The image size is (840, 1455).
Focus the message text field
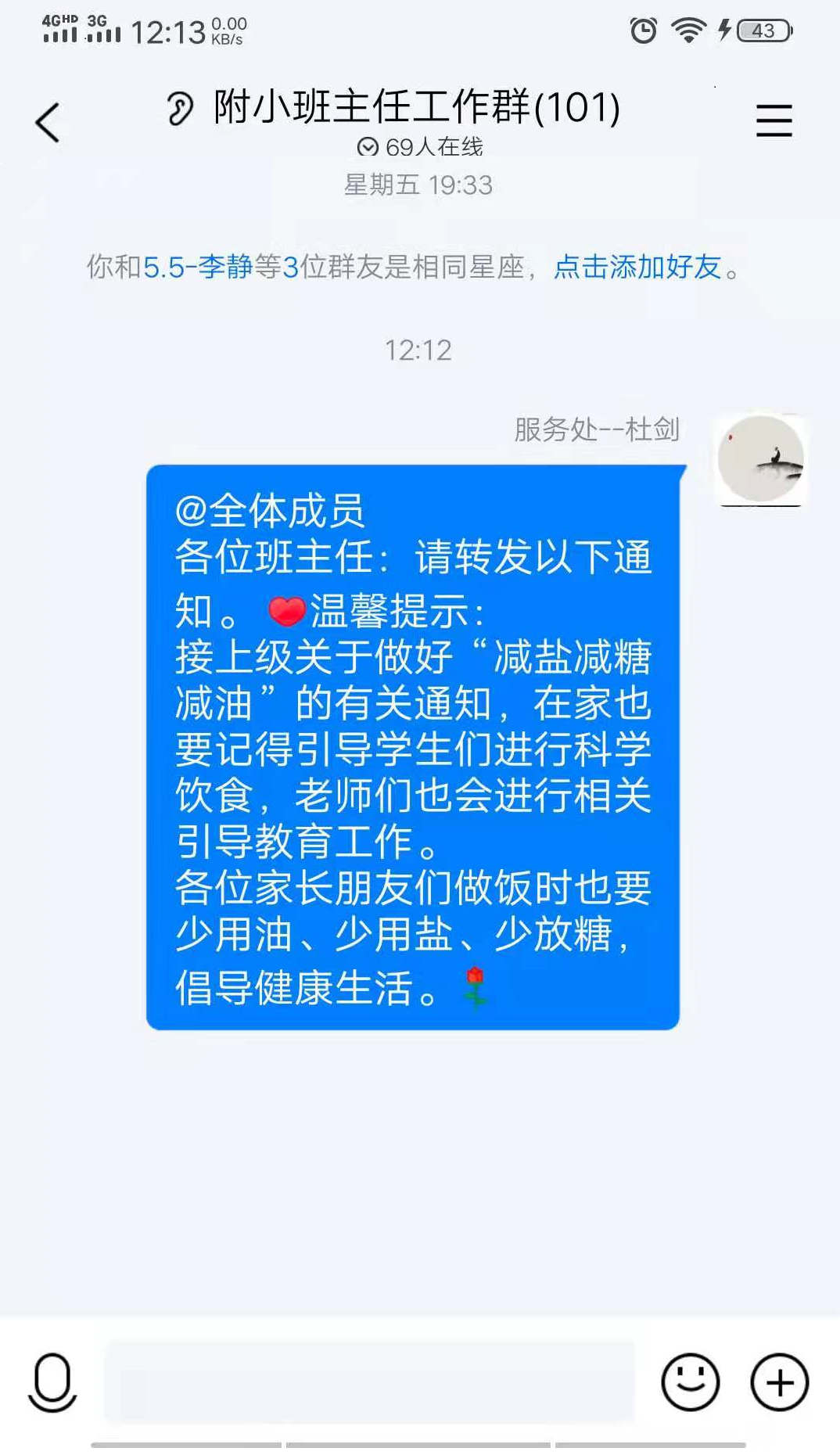tap(369, 1382)
